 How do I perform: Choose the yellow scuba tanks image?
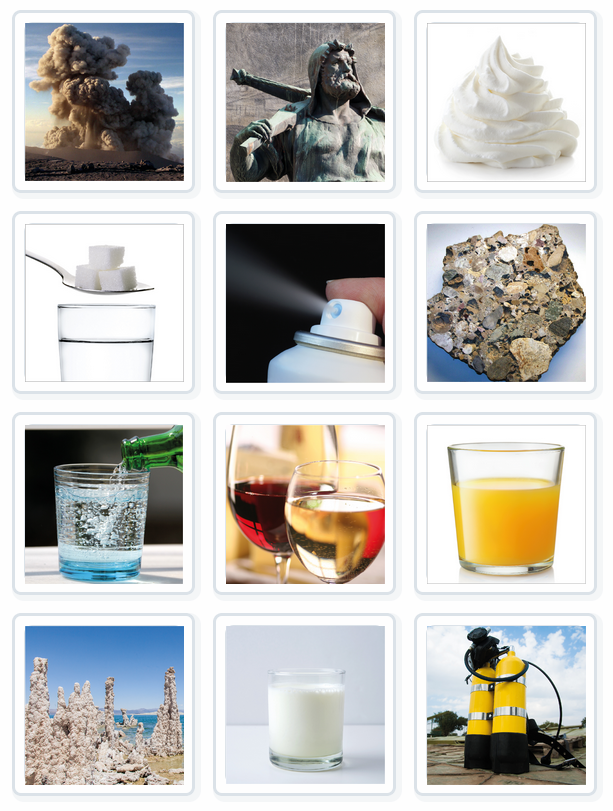(506, 705)
